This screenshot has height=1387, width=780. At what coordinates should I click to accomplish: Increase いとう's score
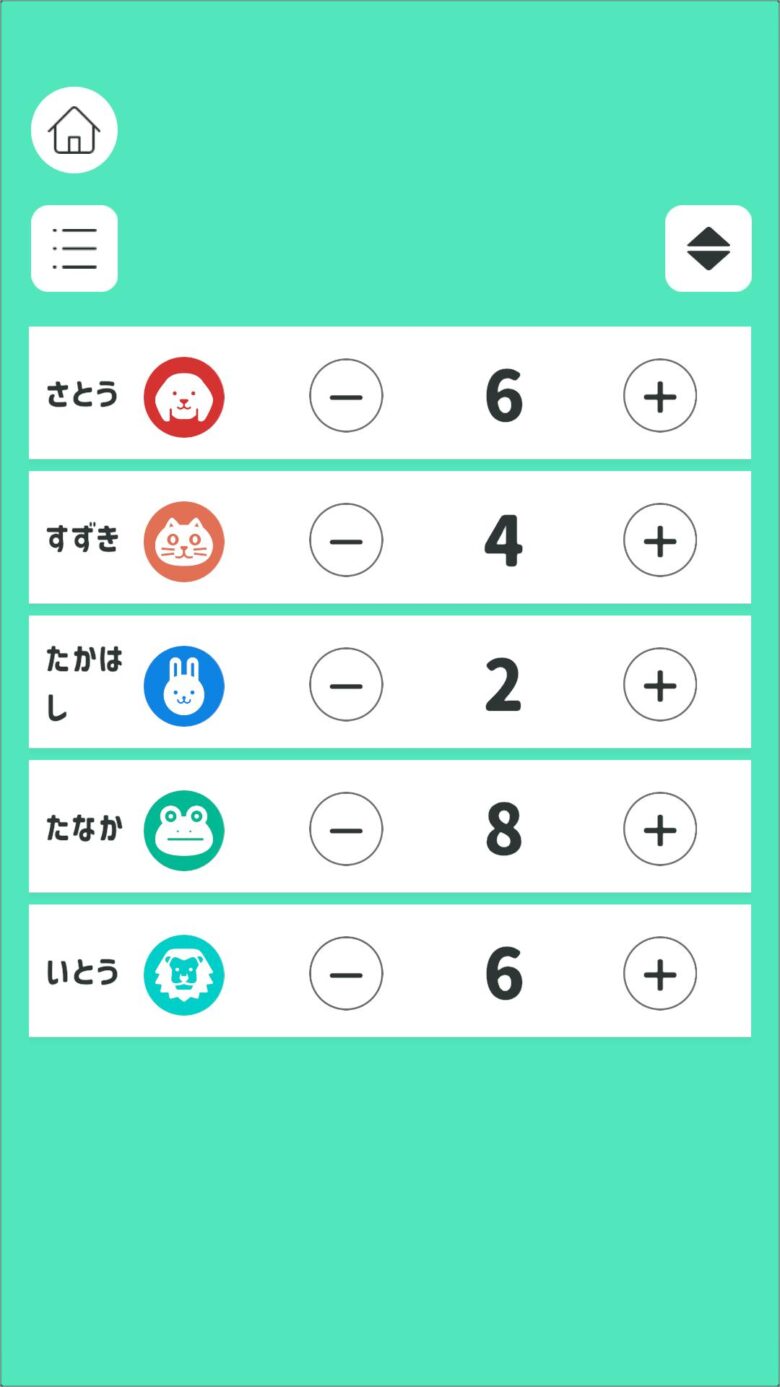660,973
